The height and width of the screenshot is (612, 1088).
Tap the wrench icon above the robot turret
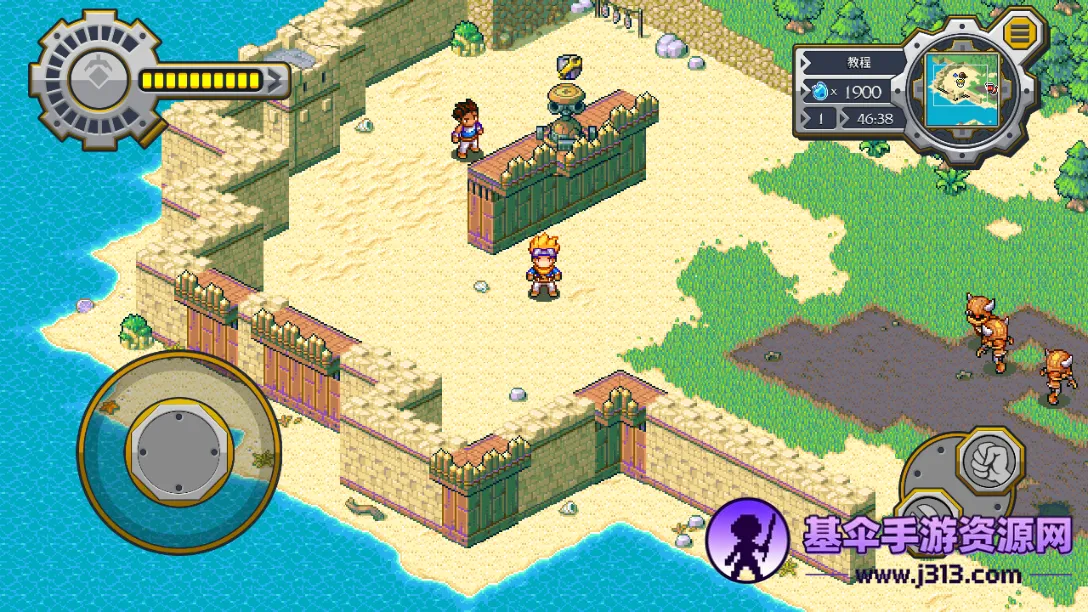(568, 66)
